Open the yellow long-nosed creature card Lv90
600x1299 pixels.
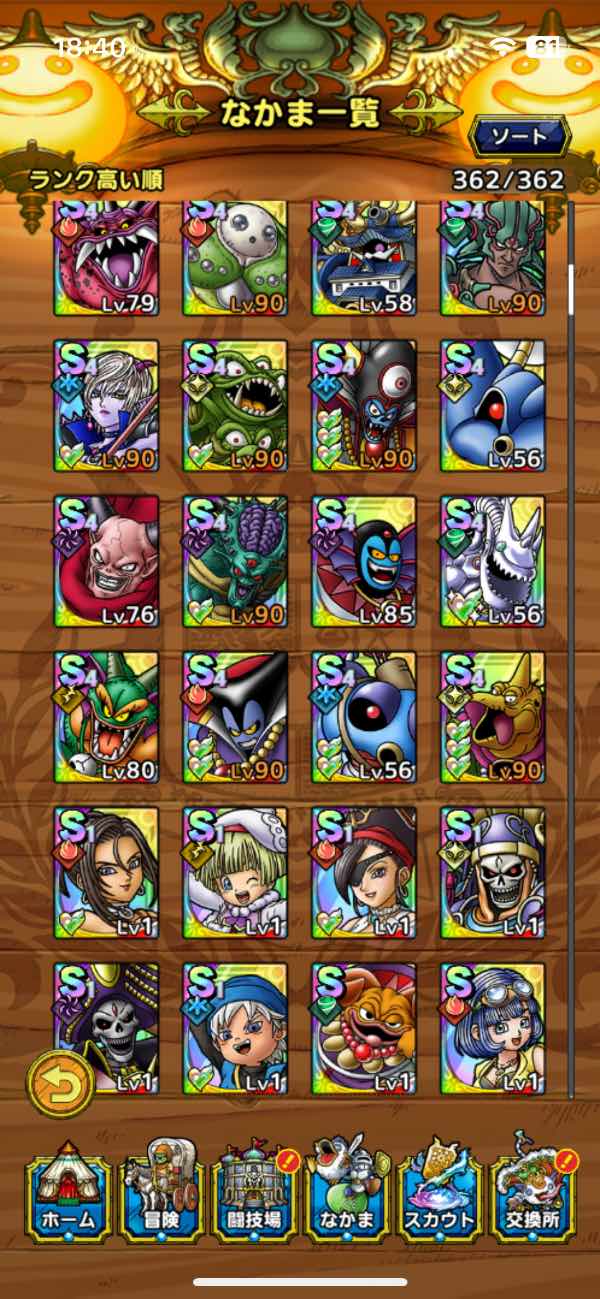(493, 717)
